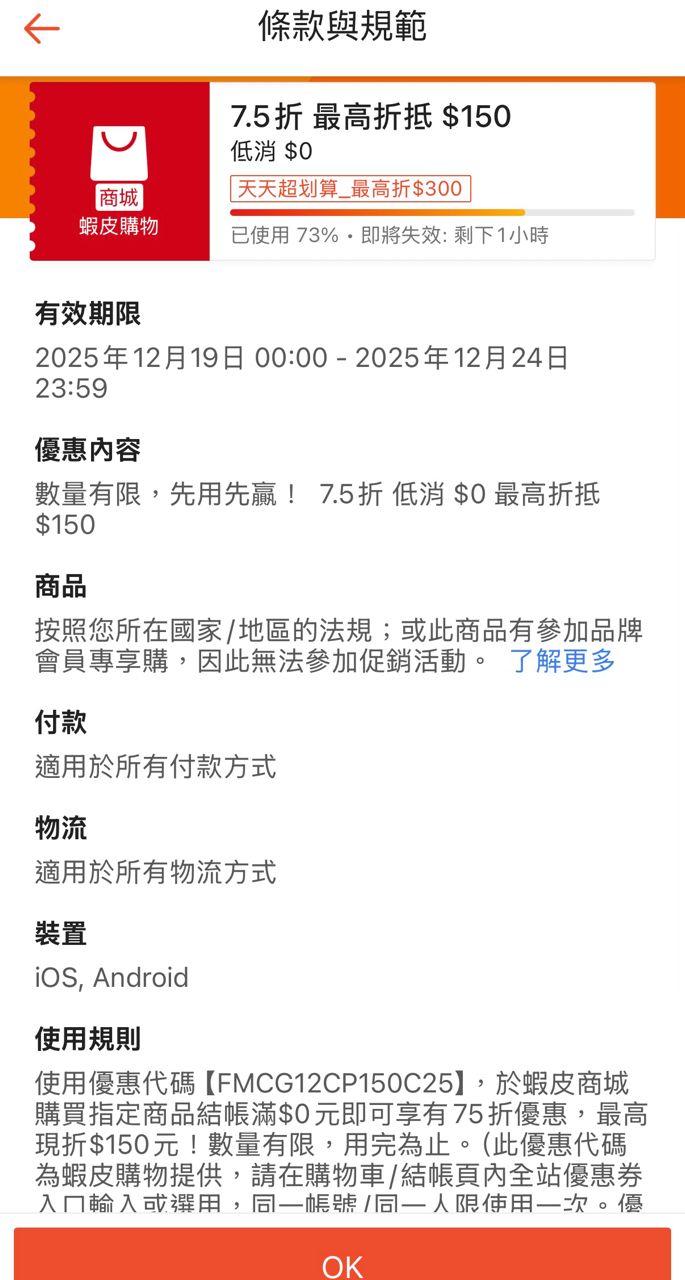This screenshot has height=1280, width=685.
Task: Go back using the orange arrow
Action: coord(42,28)
